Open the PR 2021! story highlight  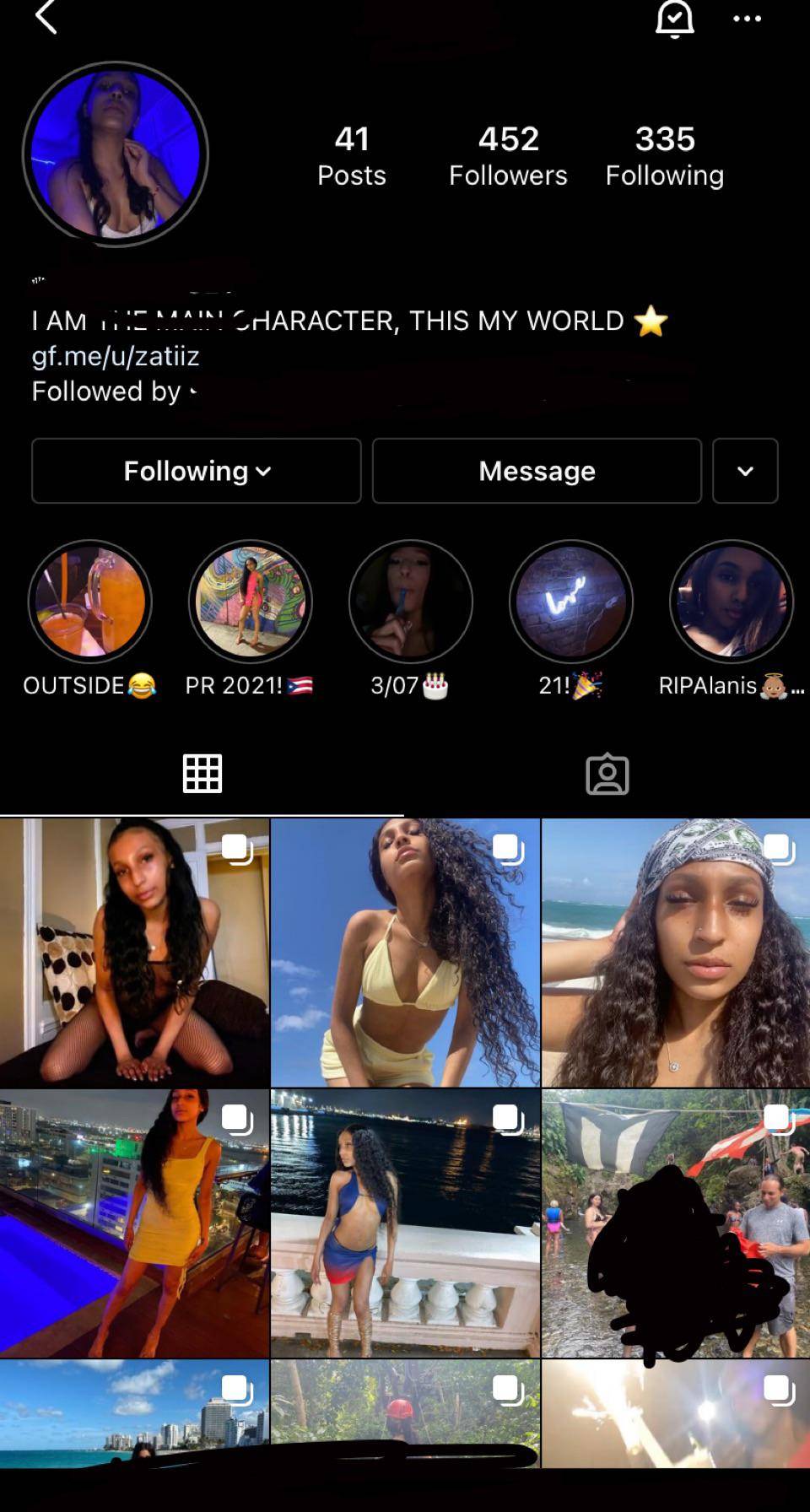pos(251,602)
